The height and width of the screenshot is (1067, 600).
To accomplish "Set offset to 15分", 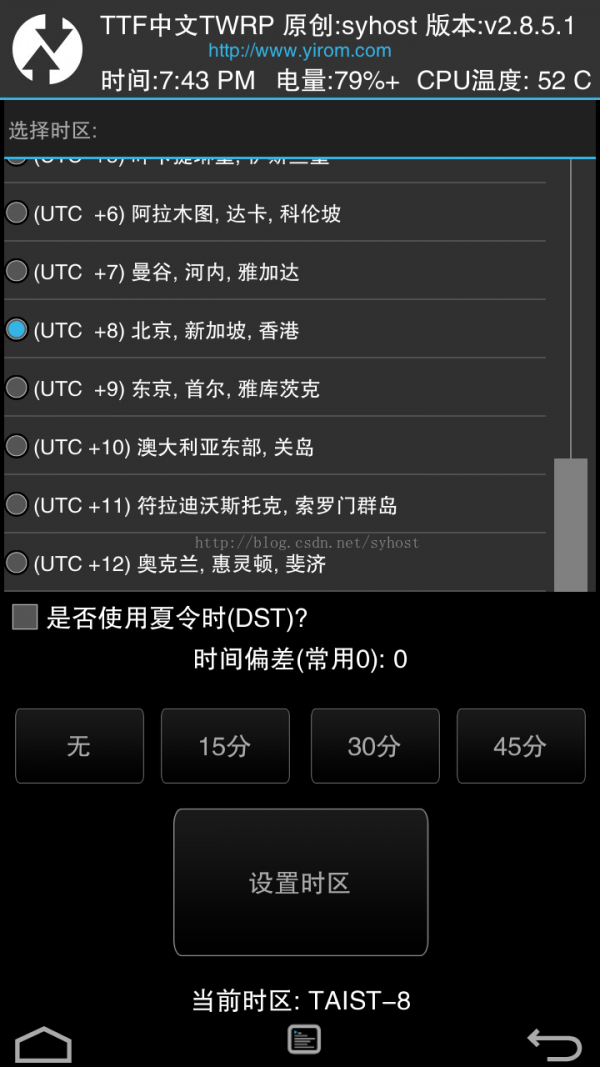I will (x=225, y=746).
